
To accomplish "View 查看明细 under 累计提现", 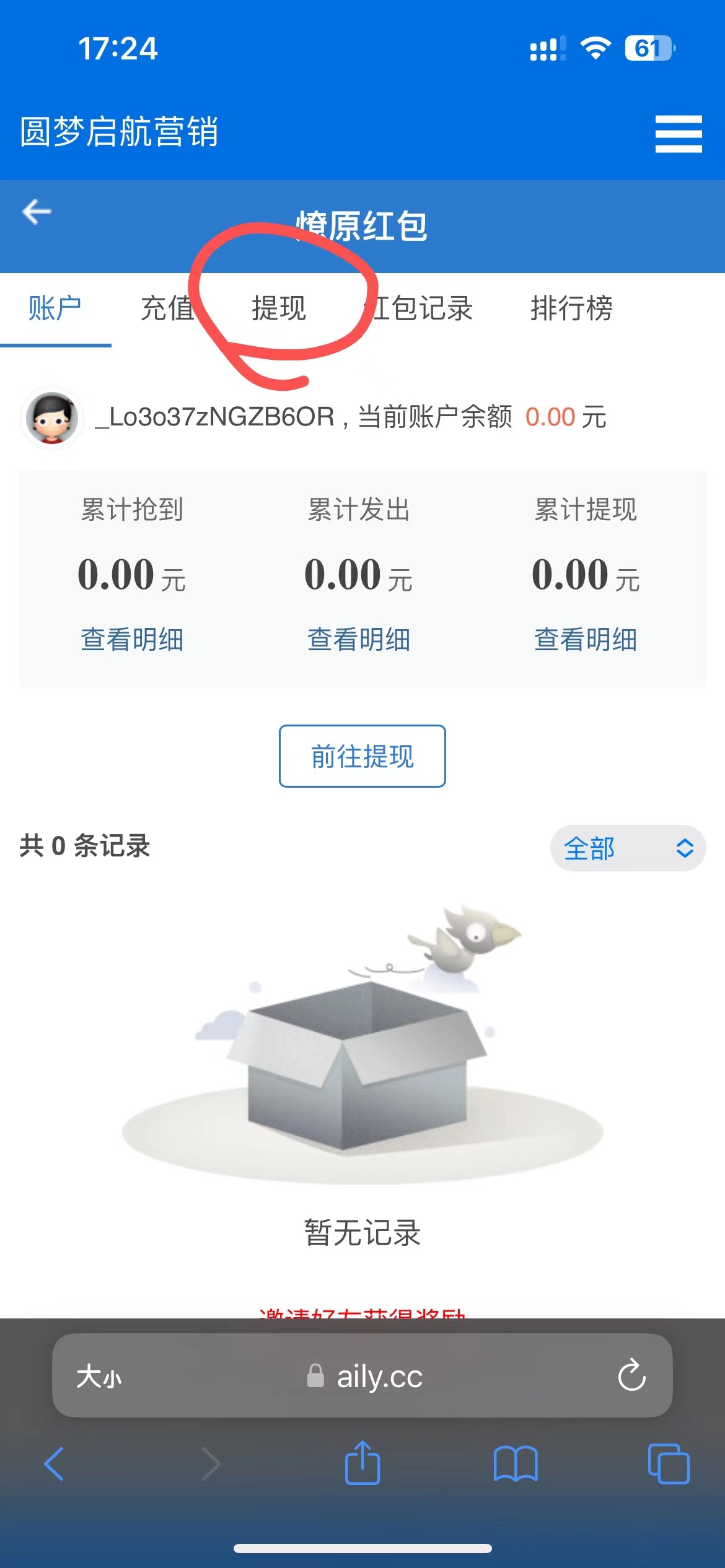I will click(586, 639).
